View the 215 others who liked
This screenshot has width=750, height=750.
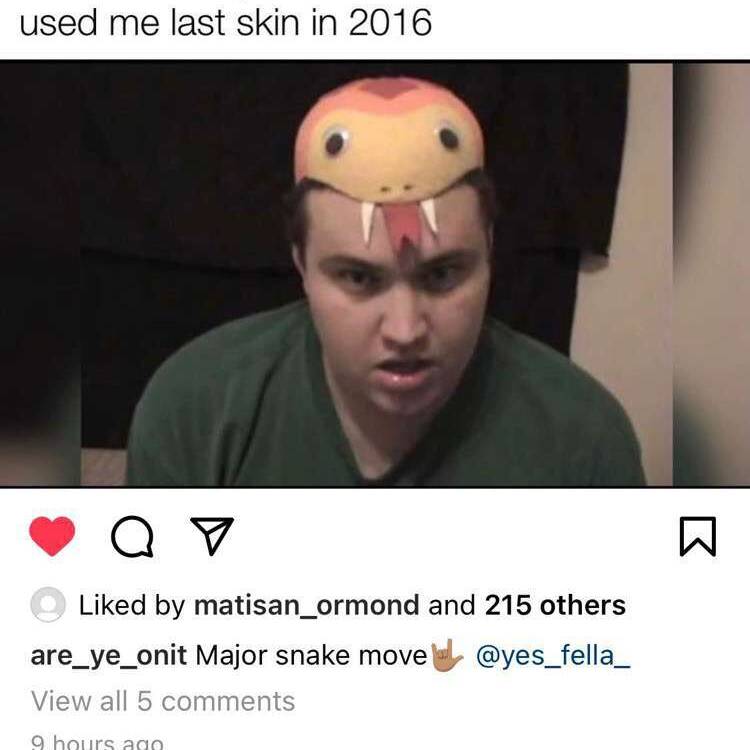[555, 605]
